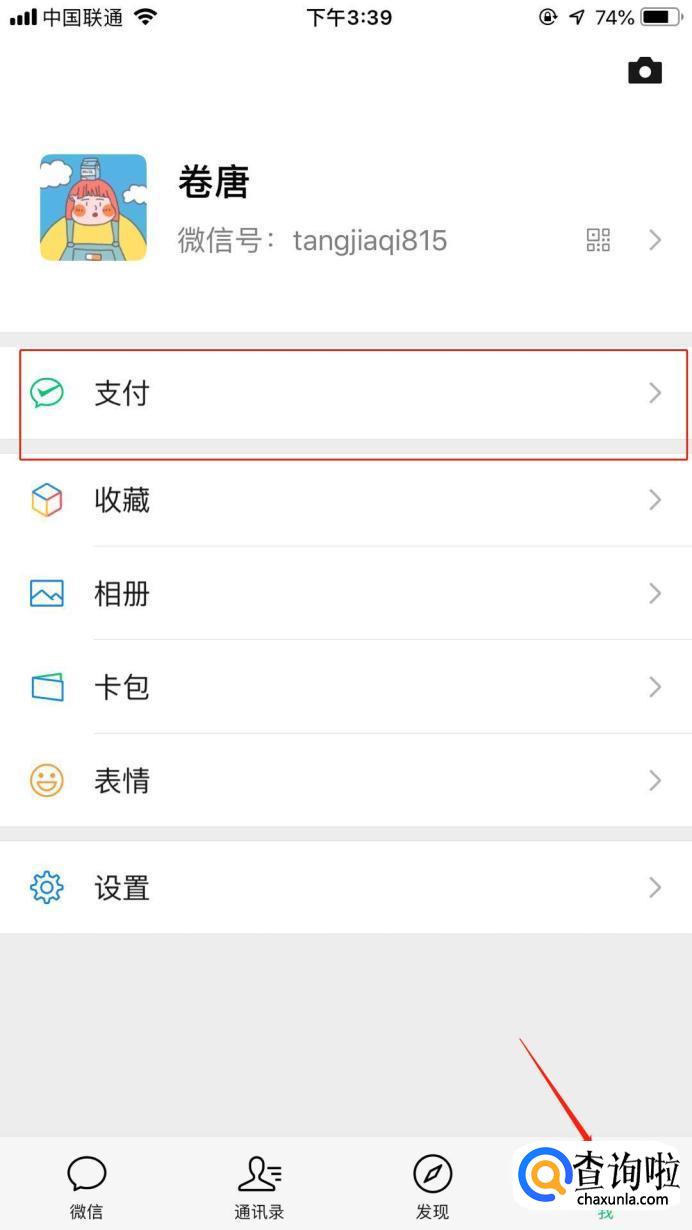Open the camera icon at top right
The width and height of the screenshot is (692, 1230).
coord(645,70)
